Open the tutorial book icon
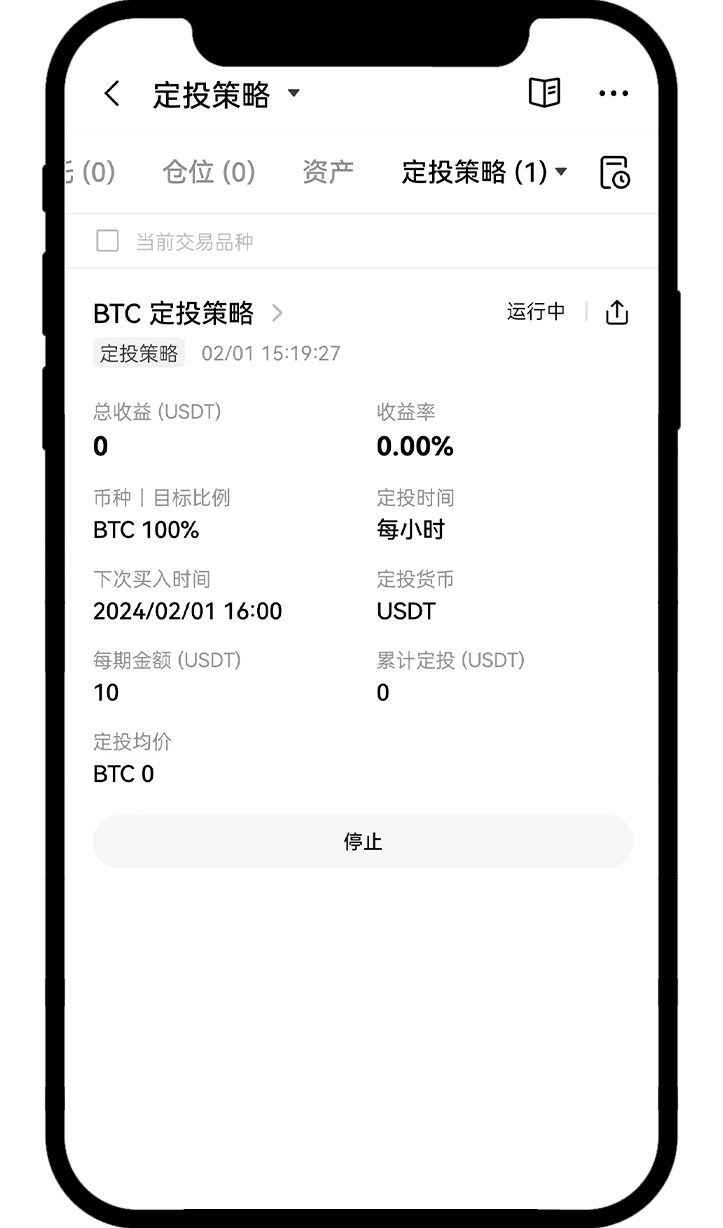723x1228 pixels. click(544, 93)
